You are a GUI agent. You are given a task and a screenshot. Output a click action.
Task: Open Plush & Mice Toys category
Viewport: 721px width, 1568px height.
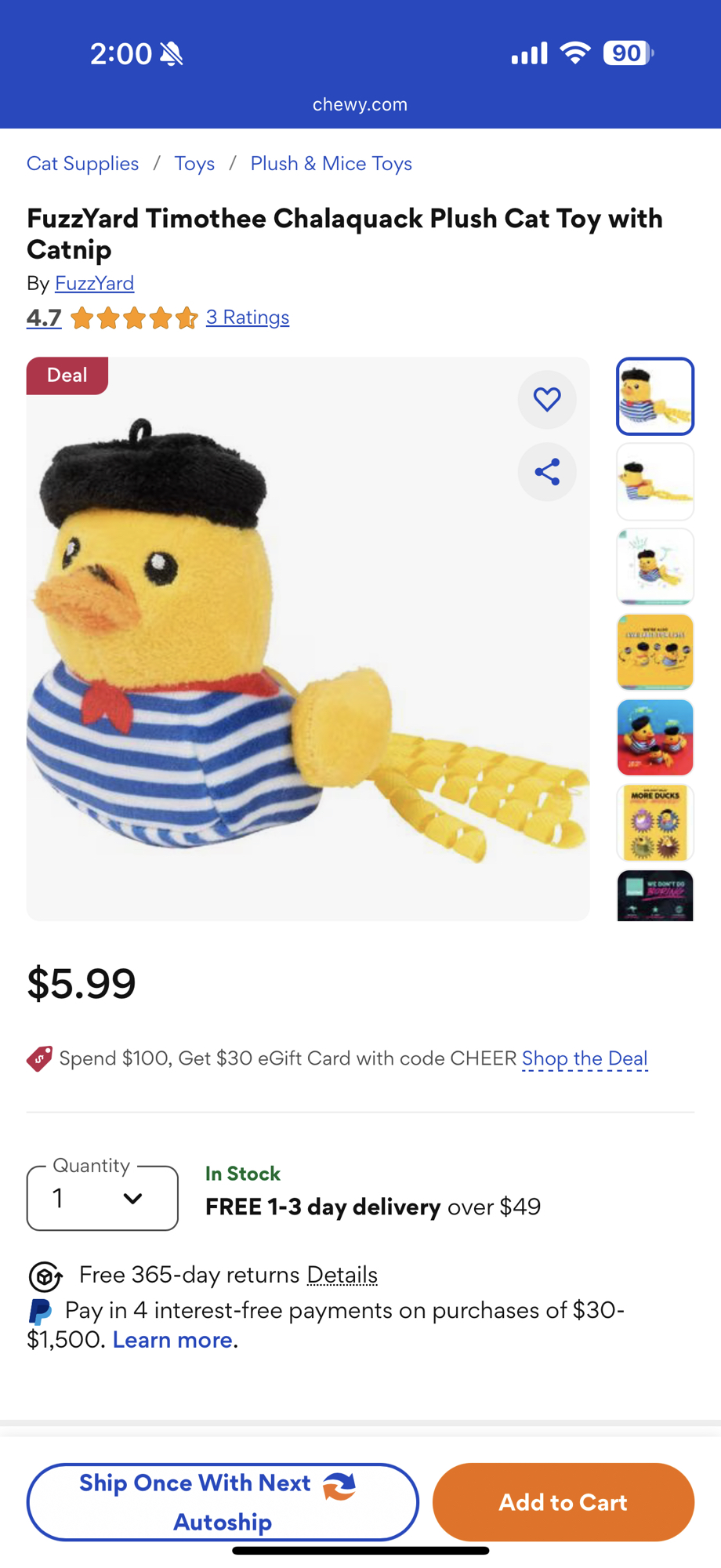click(331, 164)
